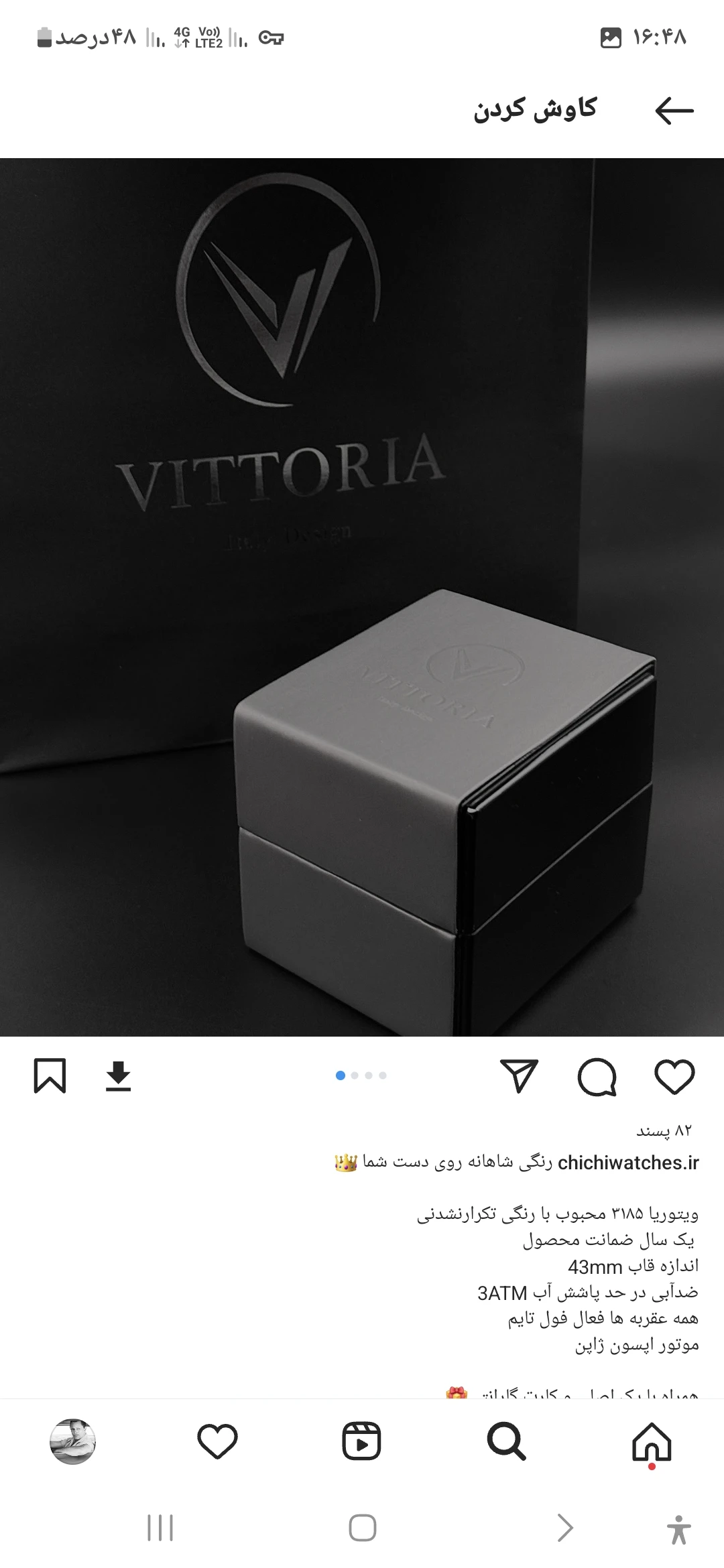
Task: Tap the system home button
Action: coord(362,1528)
